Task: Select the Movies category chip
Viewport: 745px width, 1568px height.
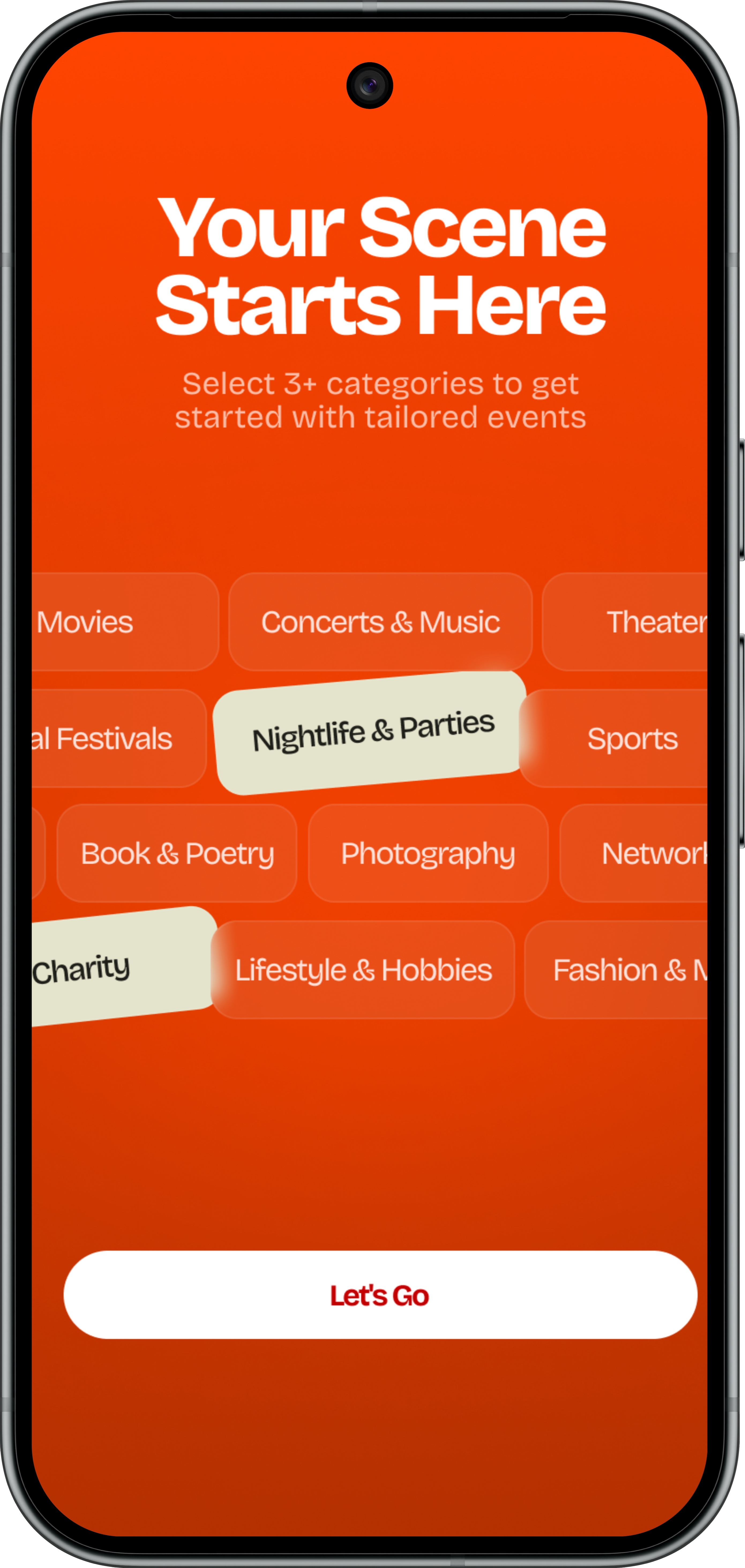Action: [110, 622]
